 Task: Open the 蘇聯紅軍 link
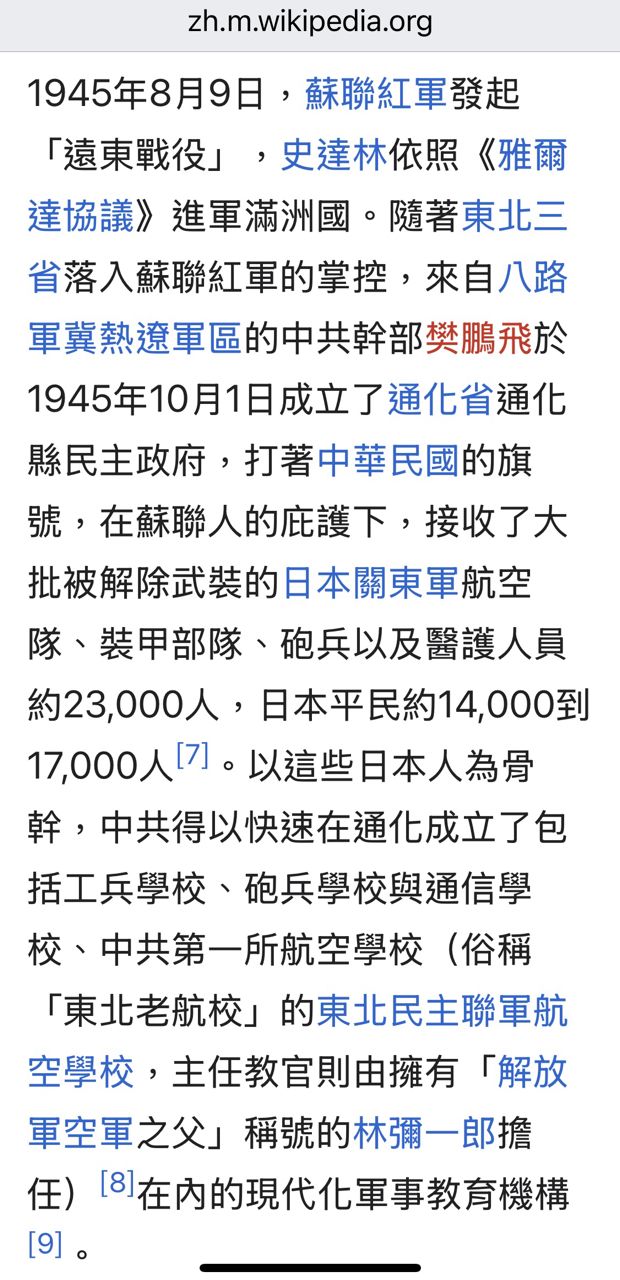coord(377,97)
